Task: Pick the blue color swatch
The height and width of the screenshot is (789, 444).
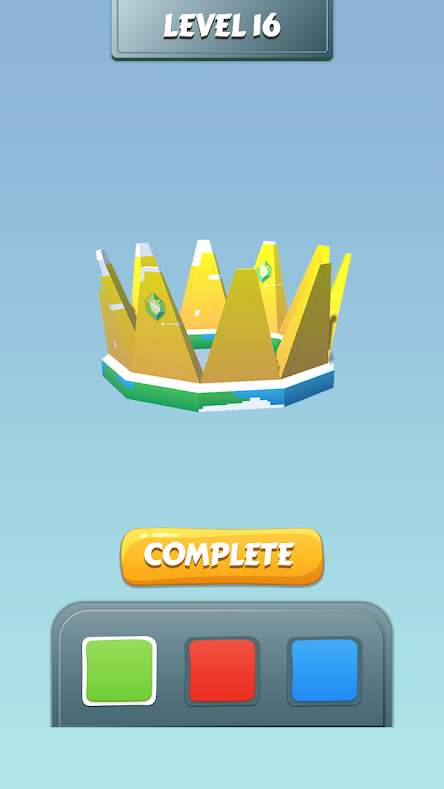Action: click(325, 671)
